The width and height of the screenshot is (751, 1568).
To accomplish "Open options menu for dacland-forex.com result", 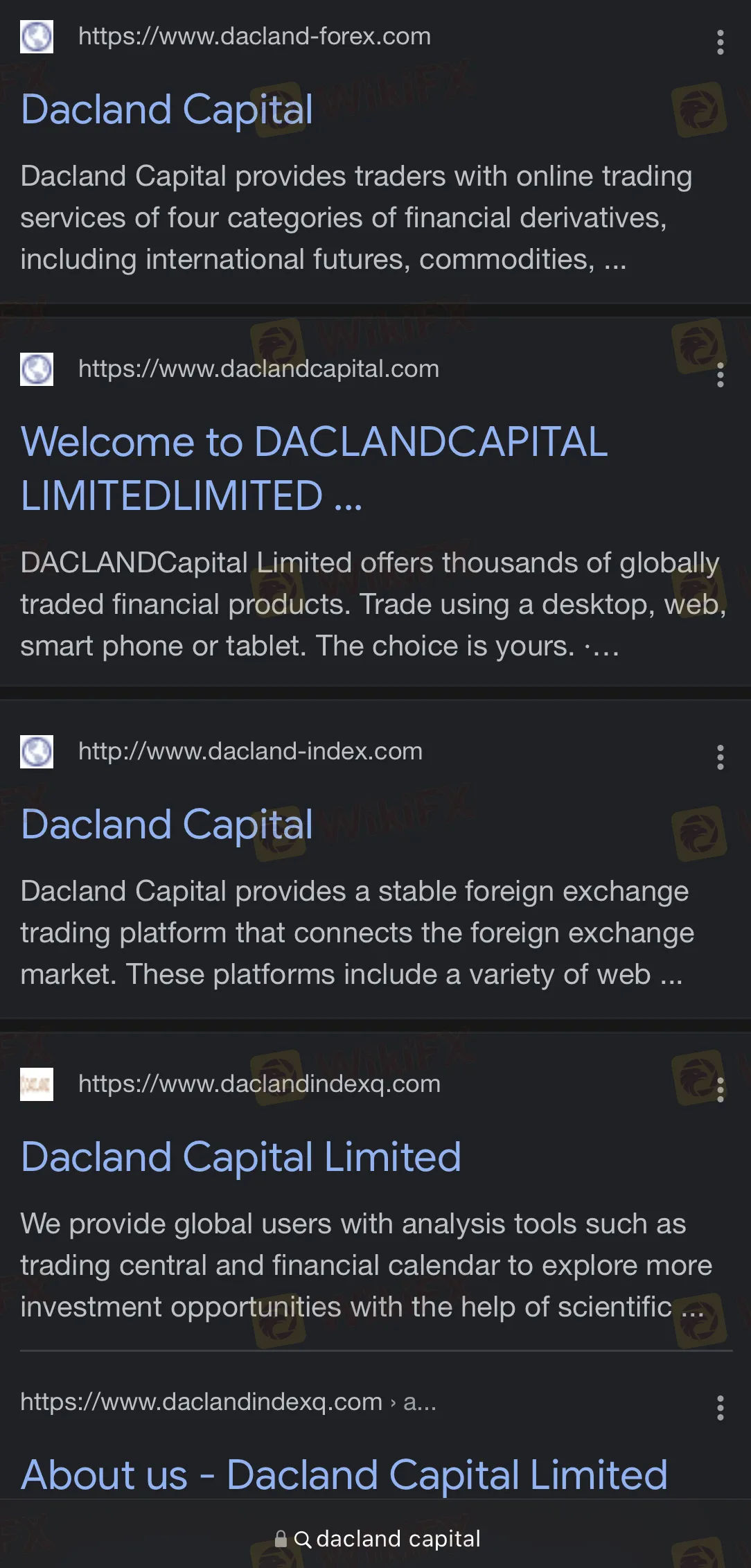I will 721,42.
